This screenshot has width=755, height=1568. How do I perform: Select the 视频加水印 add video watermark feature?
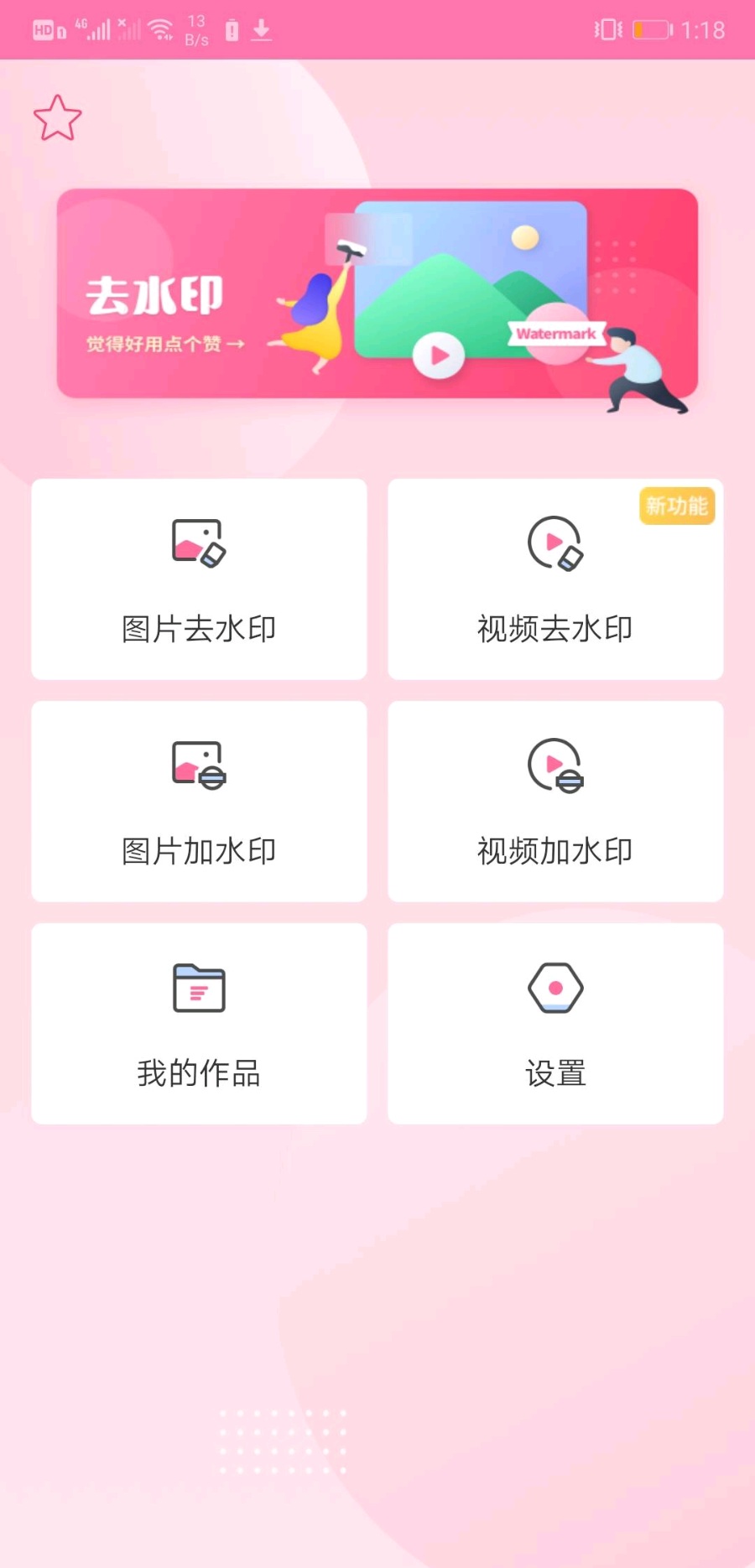click(555, 802)
